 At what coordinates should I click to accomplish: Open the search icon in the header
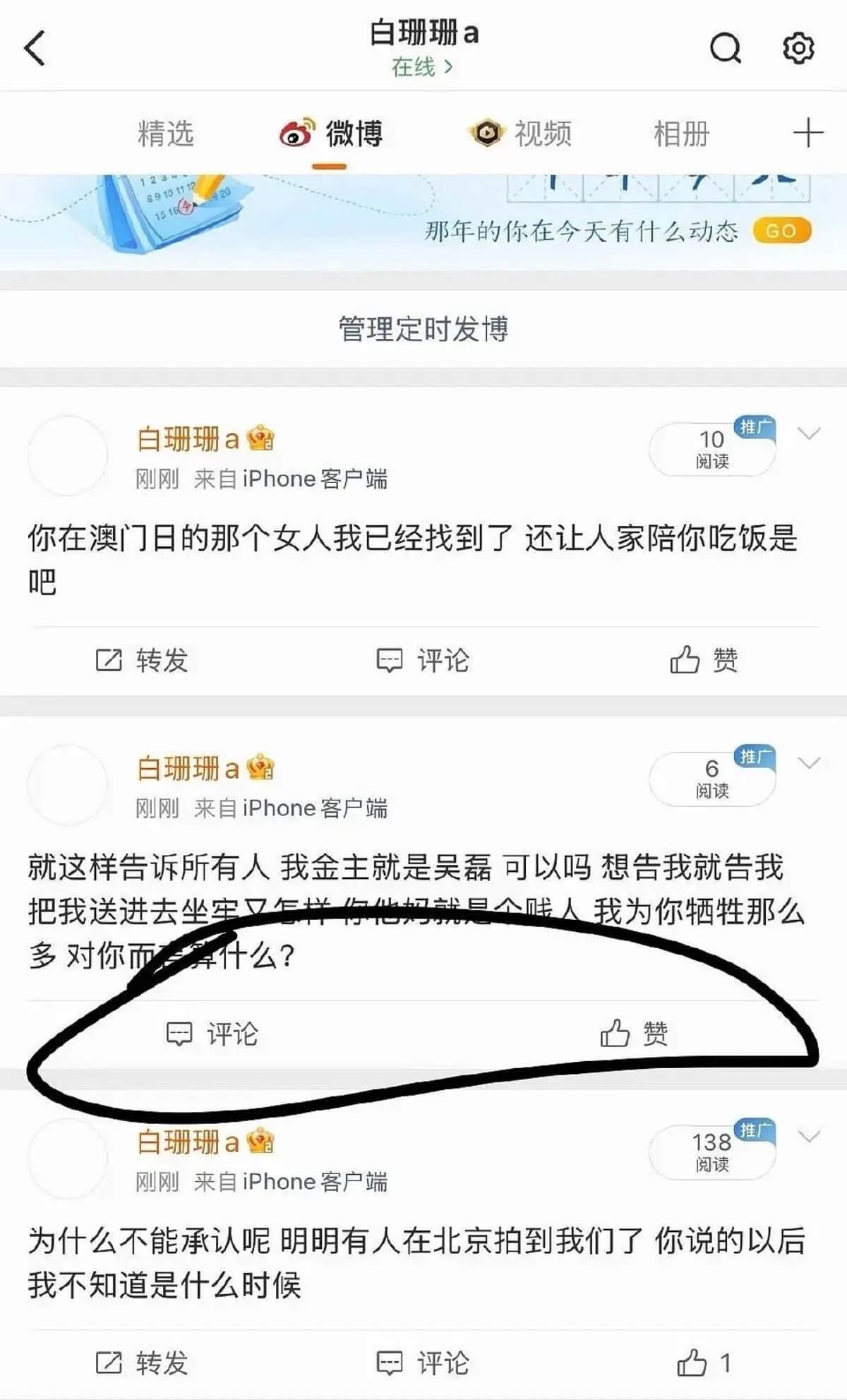[725, 48]
